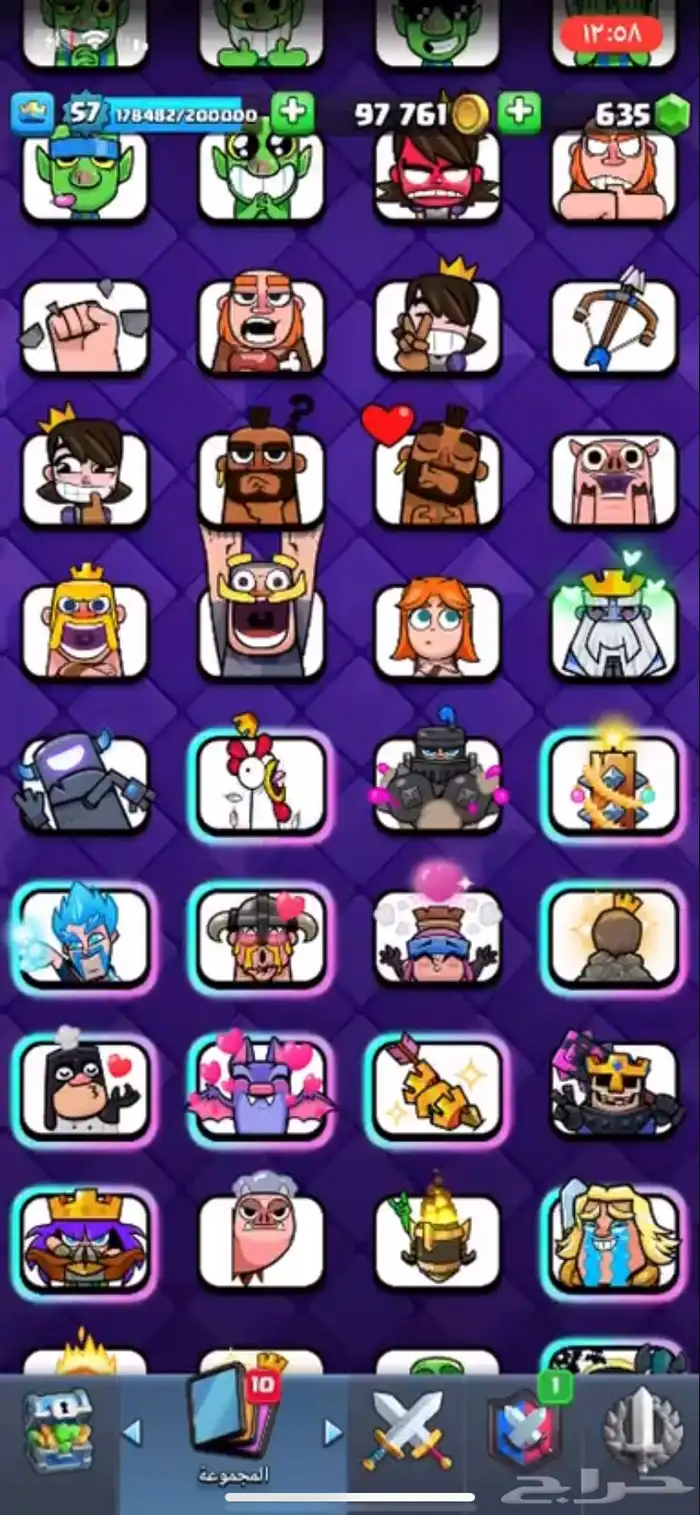This screenshot has height=1515, width=700.
Task: Select the crying blonde princess emote
Action: pos(612,1240)
